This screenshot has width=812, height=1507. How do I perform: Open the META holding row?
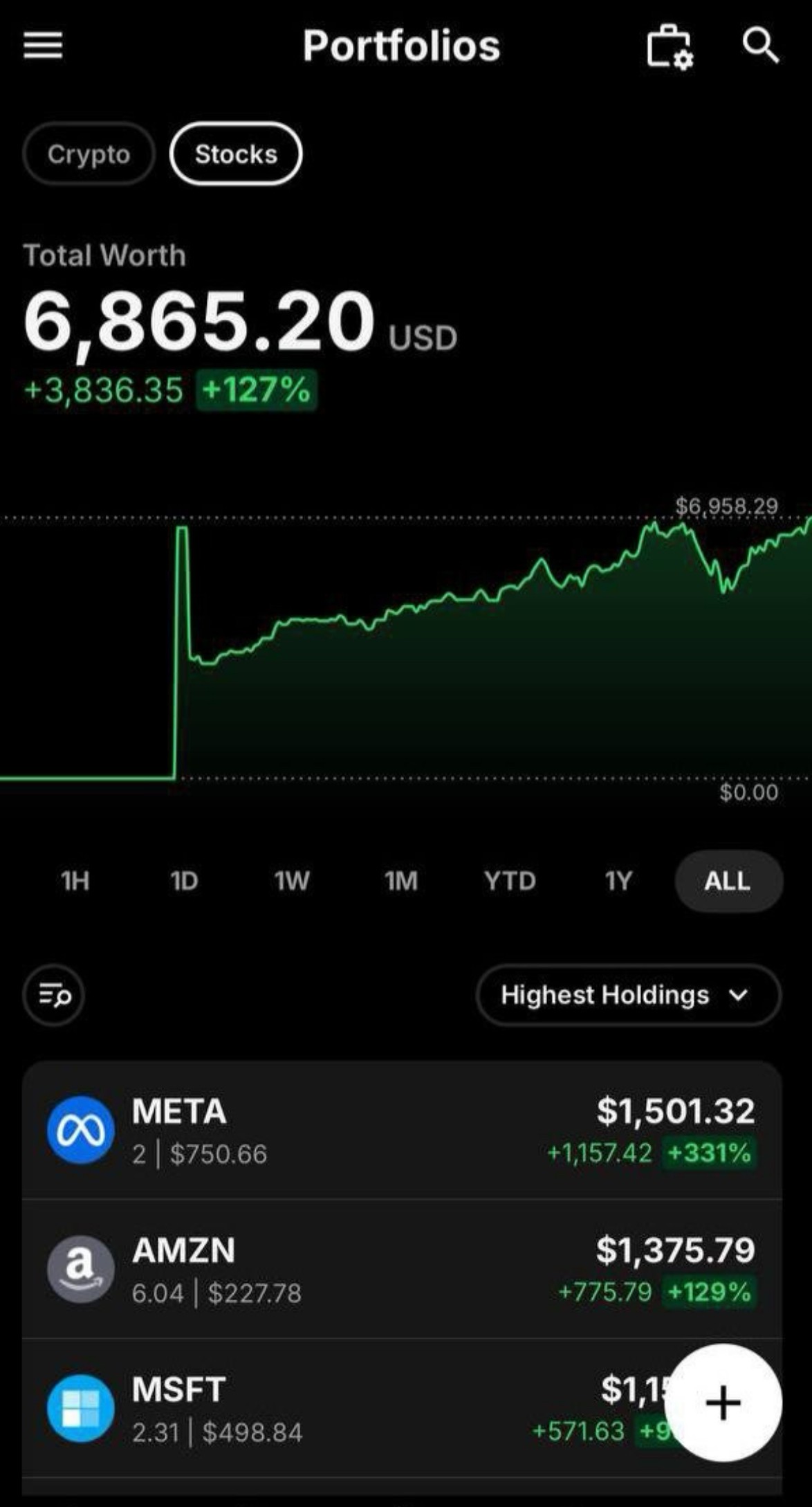tap(402, 1130)
